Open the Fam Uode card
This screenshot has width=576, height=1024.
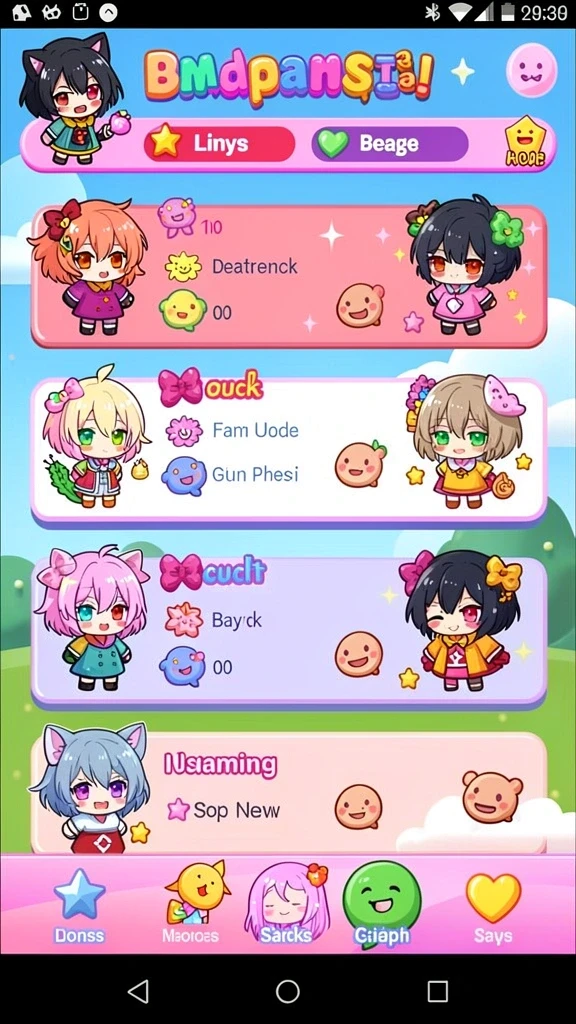click(x=288, y=450)
